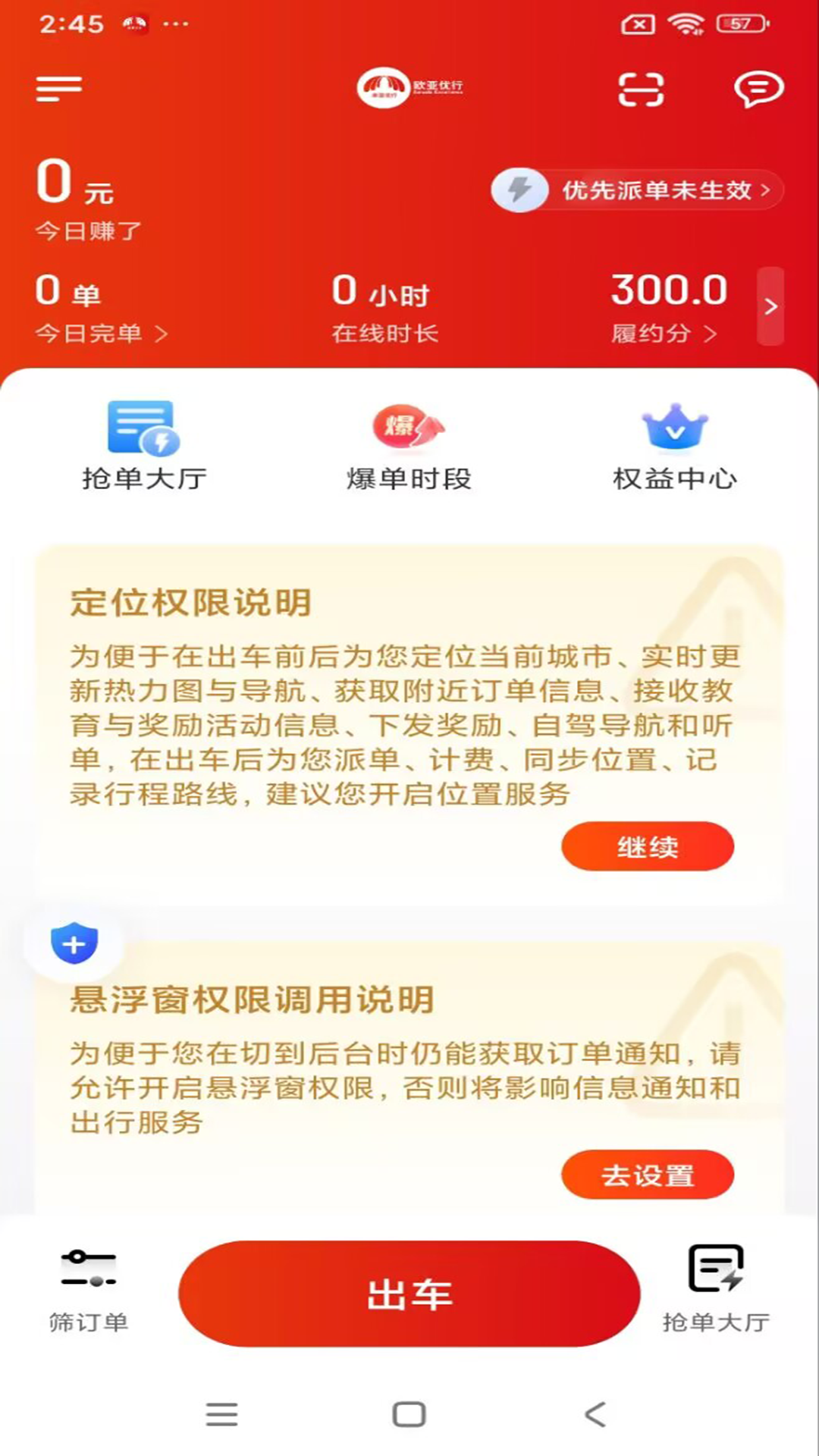Go to the home screen via system home button
This screenshot has width=819, height=1456.
point(409,1414)
